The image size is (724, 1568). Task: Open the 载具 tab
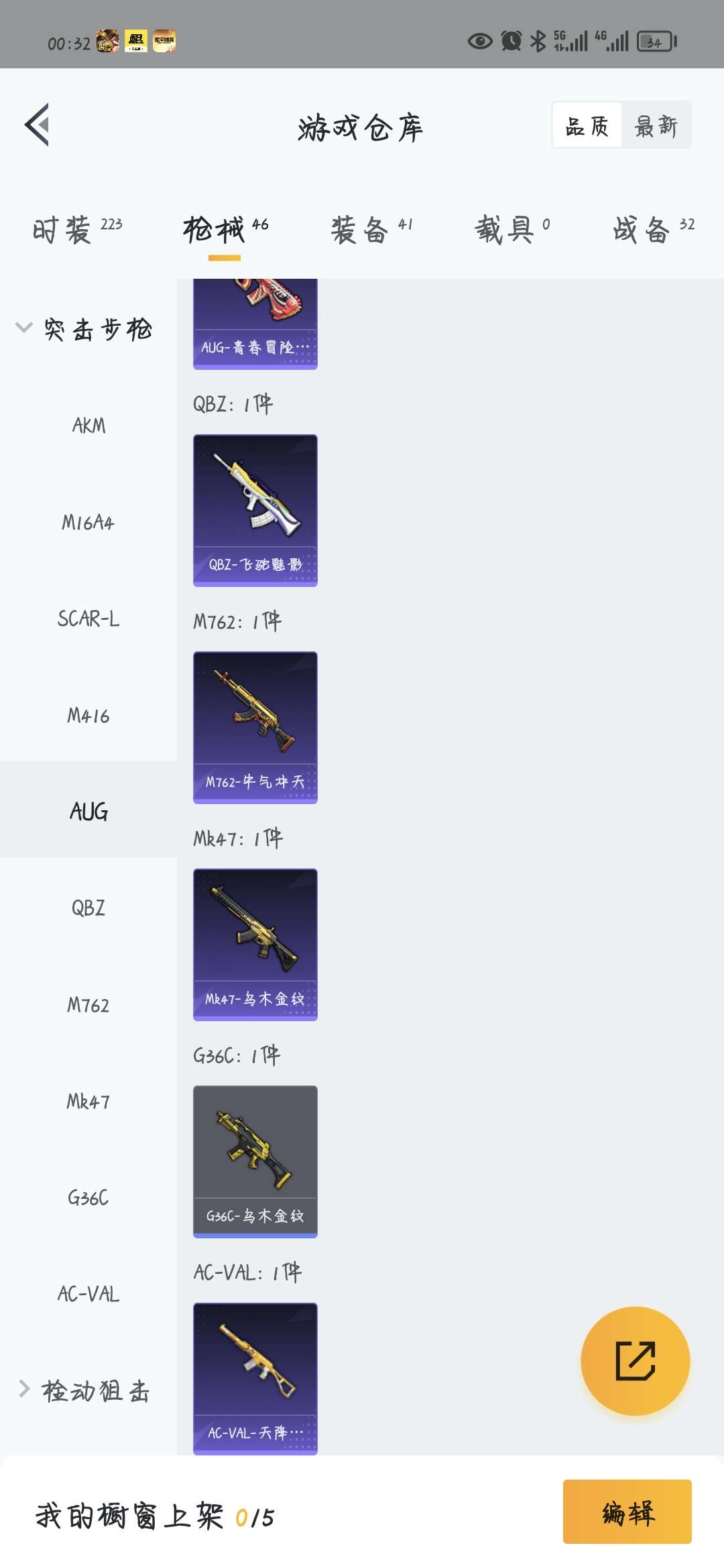click(513, 231)
